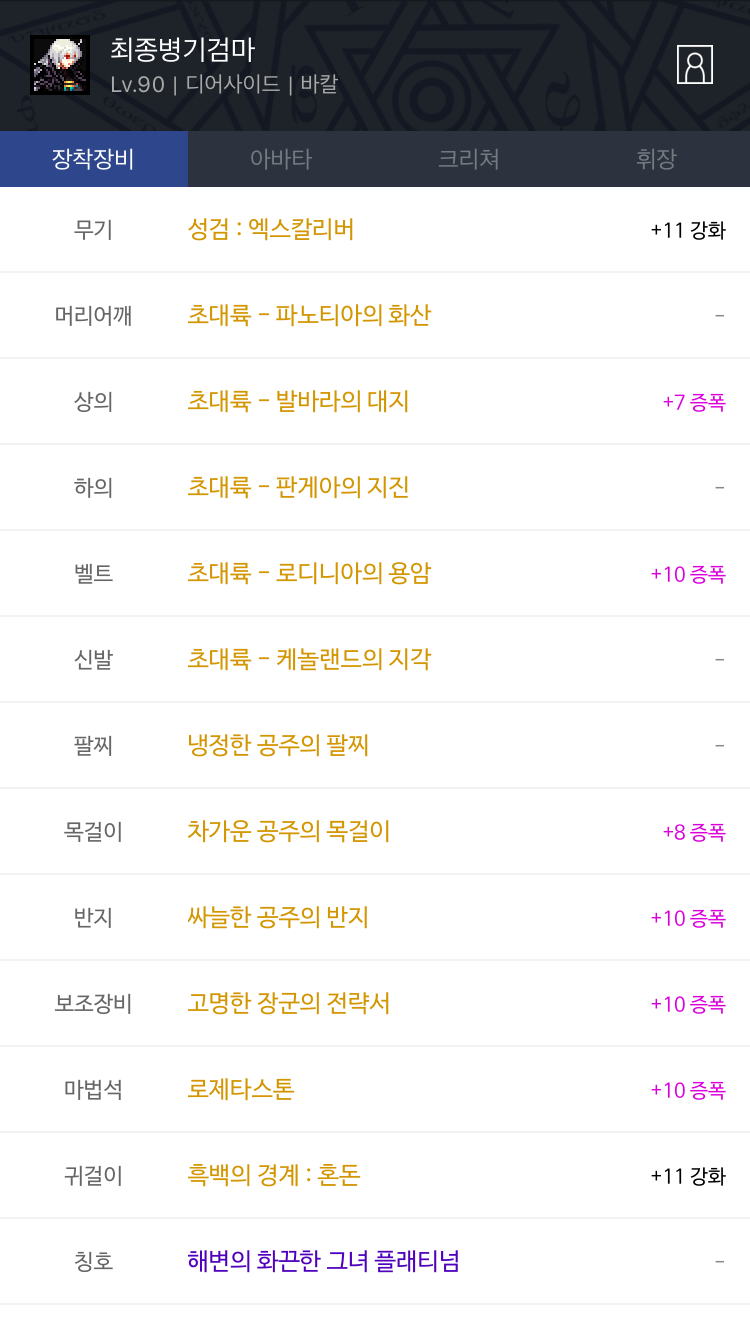Switch to the 아바타 tab
Image resolution: width=750 pixels, height=1334 pixels.
(281, 159)
